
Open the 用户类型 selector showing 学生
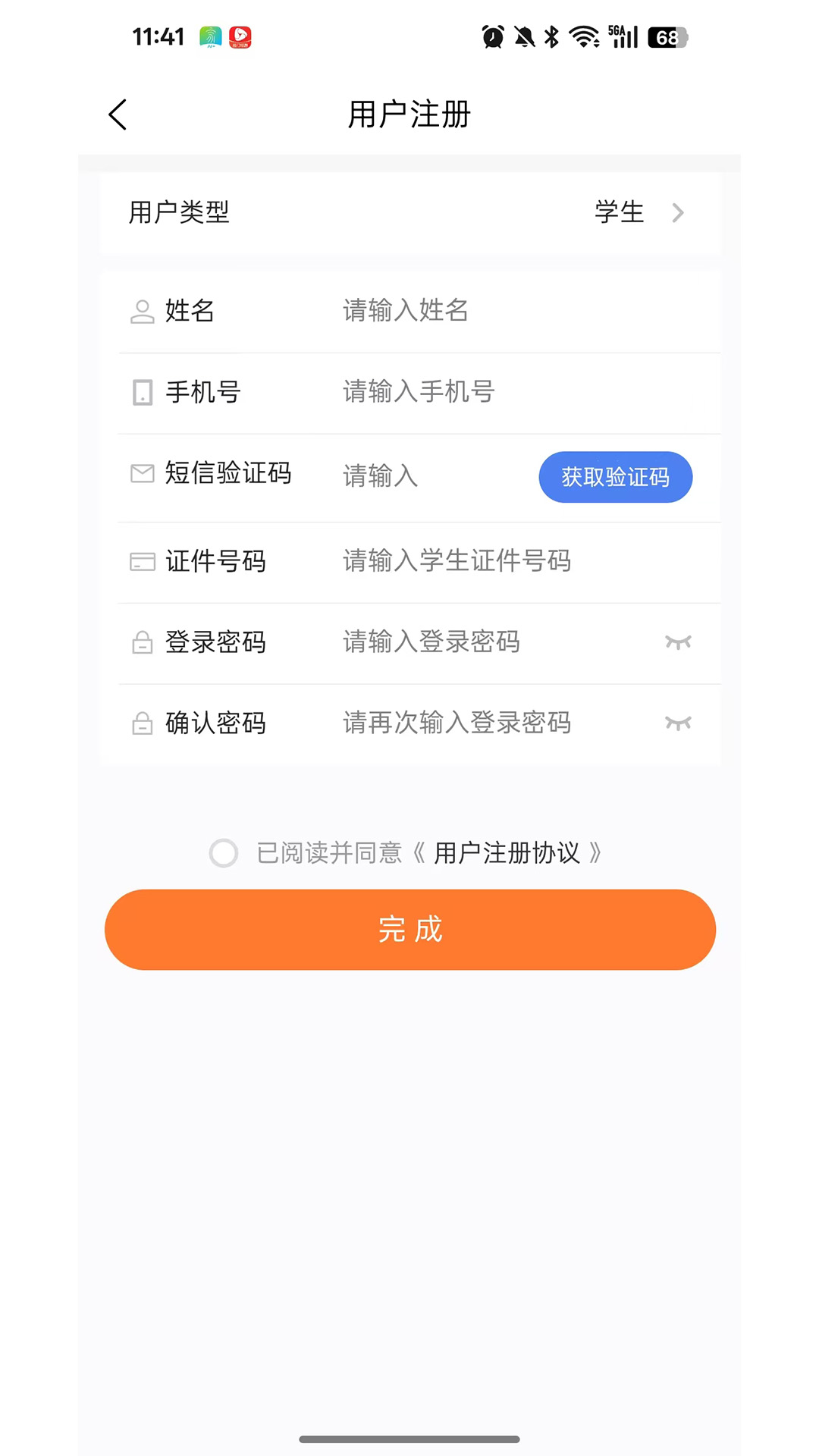(x=409, y=213)
